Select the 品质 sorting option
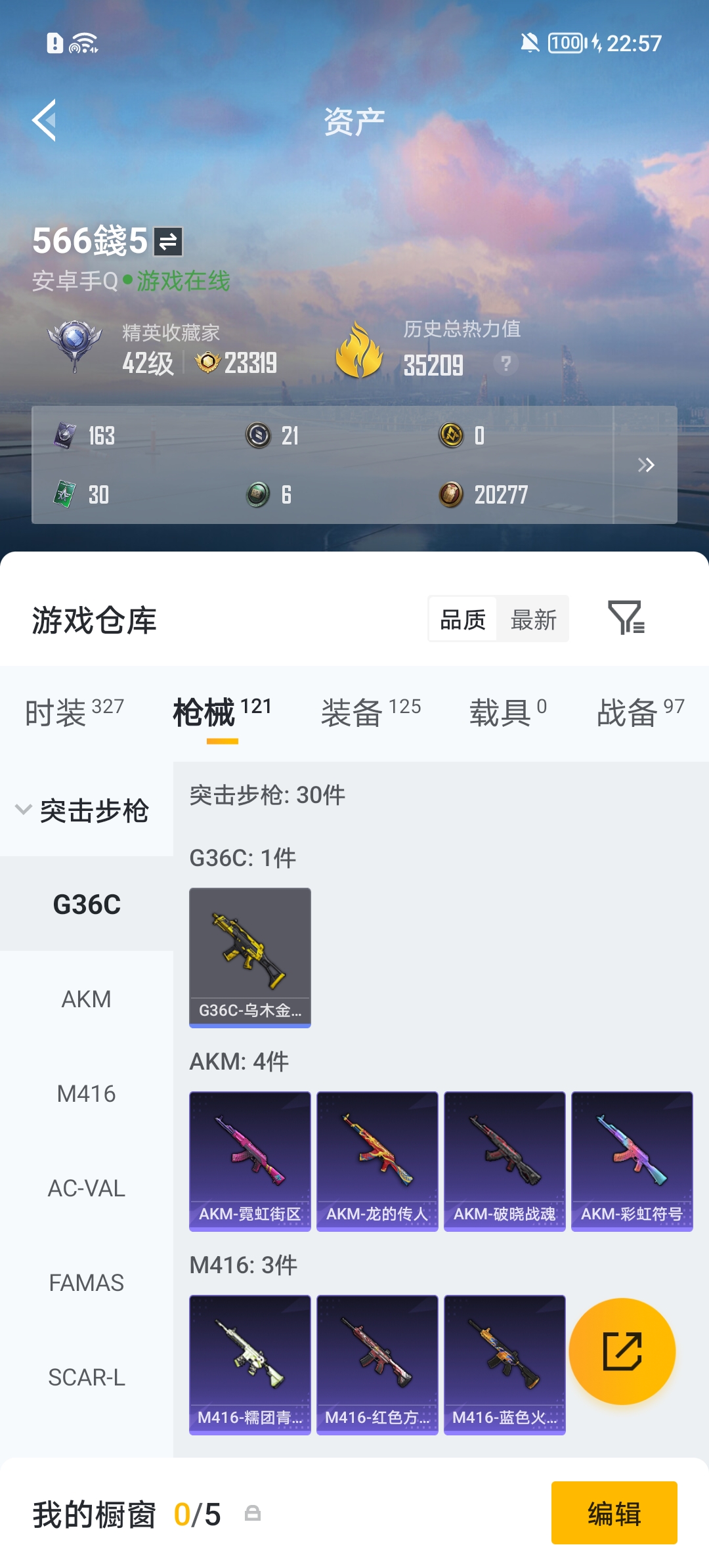709x1568 pixels. (x=463, y=618)
